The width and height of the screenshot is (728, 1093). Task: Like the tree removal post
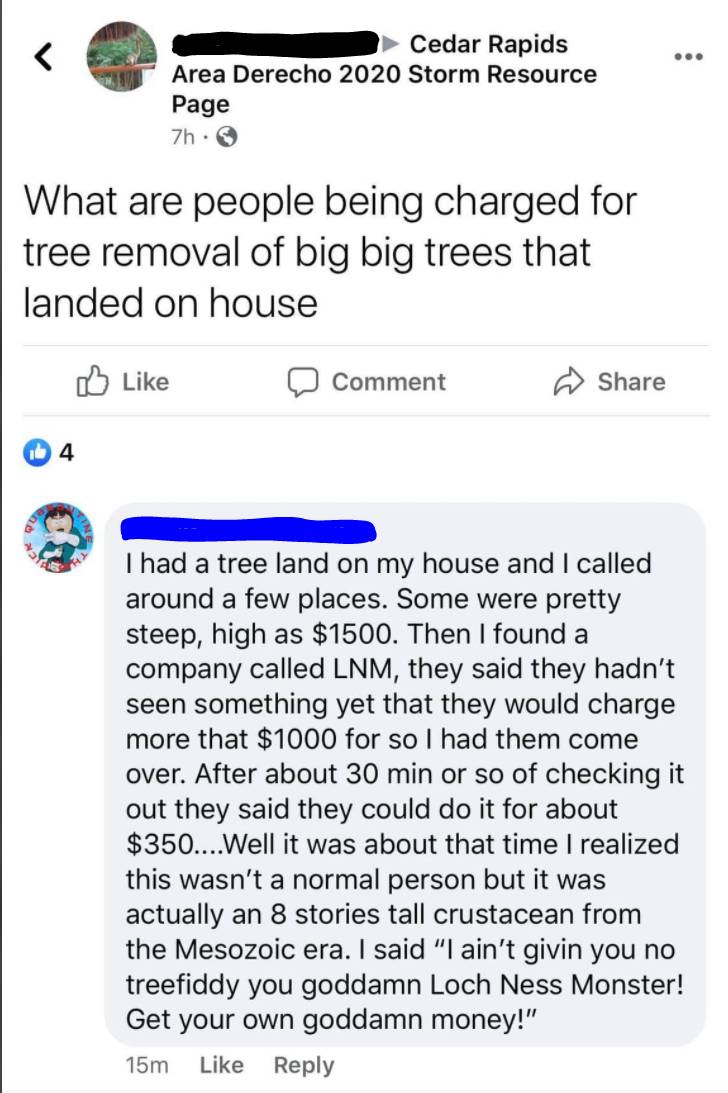[124, 382]
